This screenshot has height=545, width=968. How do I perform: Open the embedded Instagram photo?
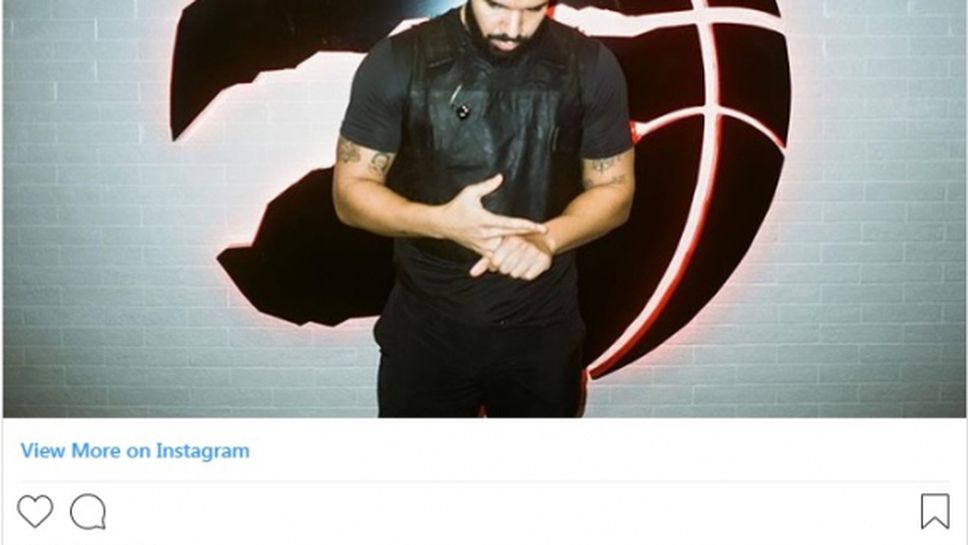(x=484, y=208)
